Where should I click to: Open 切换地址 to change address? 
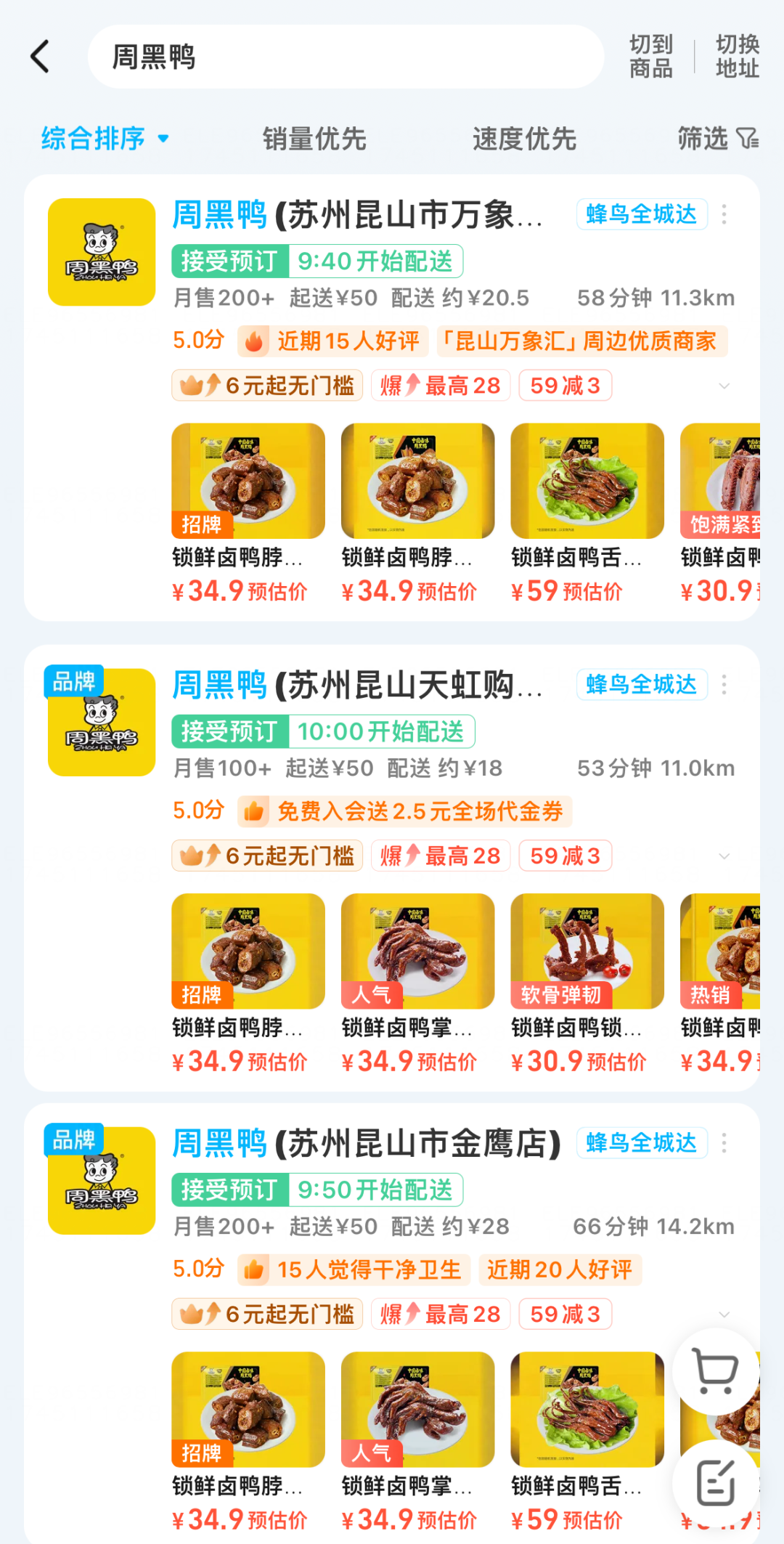click(737, 57)
